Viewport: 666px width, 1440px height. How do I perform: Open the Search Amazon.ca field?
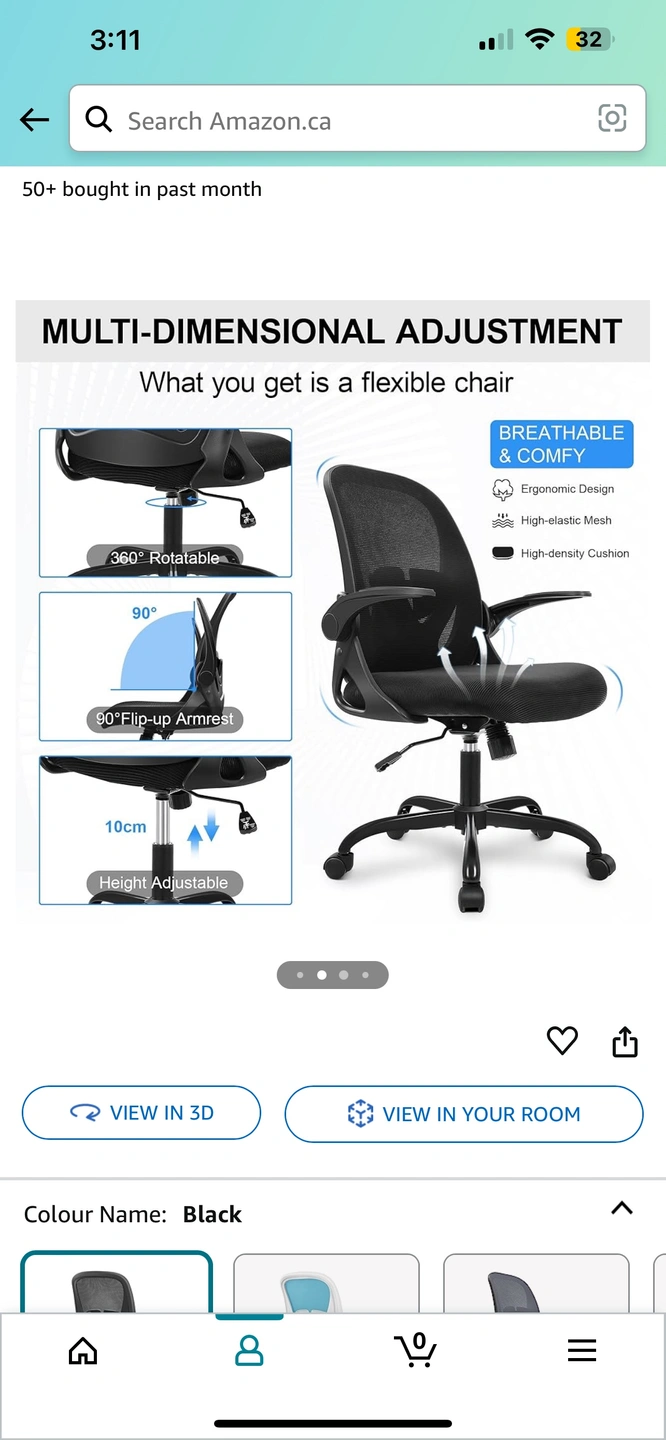tap(340, 120)
